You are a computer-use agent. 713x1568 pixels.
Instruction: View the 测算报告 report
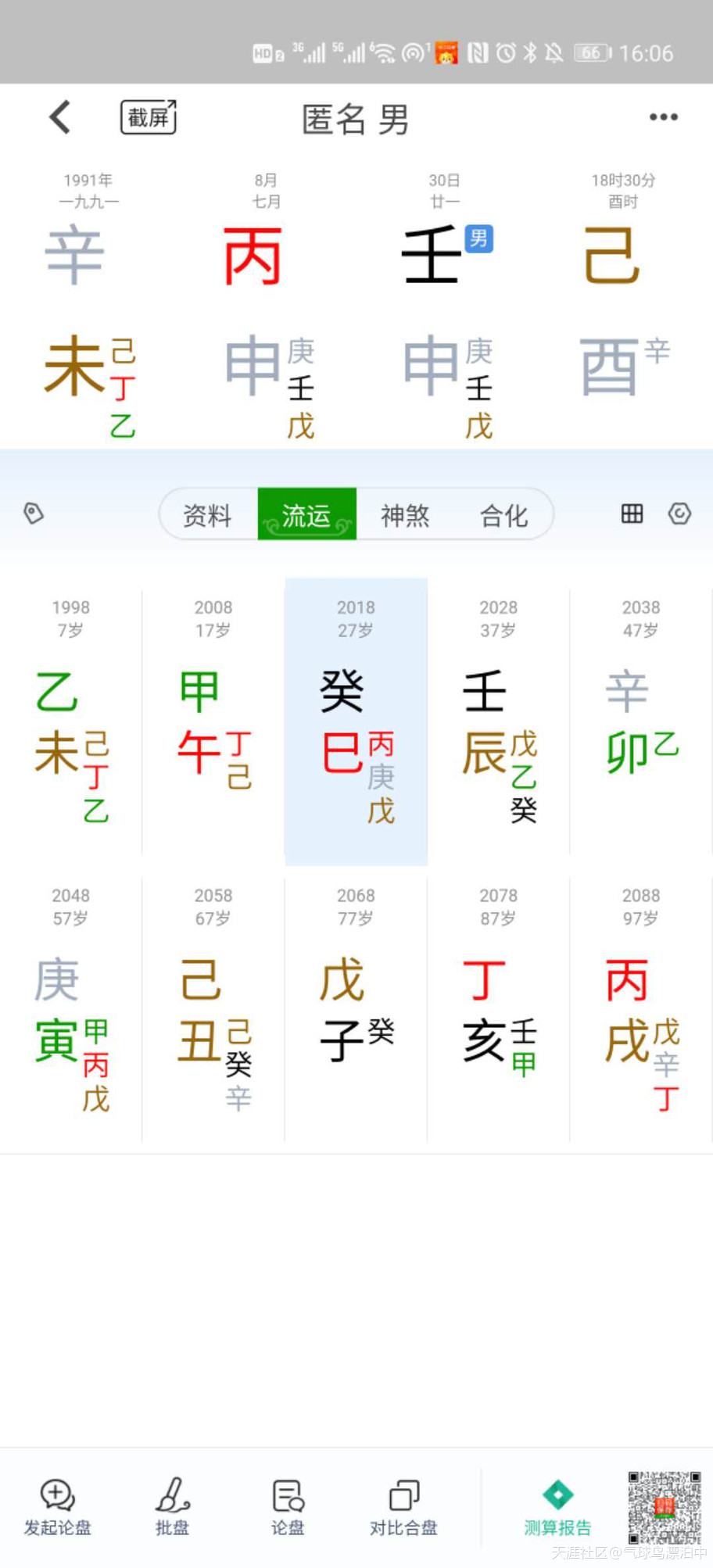point(557,1508)
